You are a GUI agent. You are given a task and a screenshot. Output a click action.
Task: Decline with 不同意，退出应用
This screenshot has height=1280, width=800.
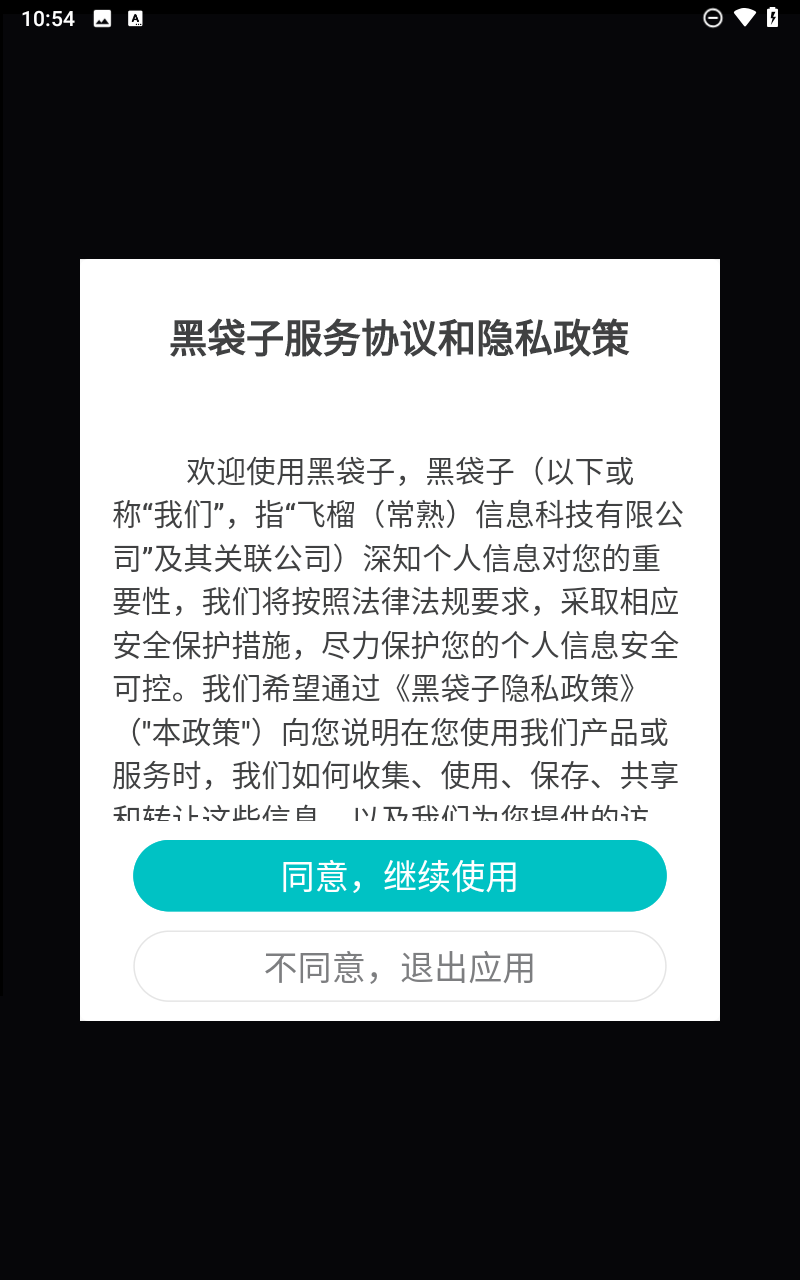(400, 966)
